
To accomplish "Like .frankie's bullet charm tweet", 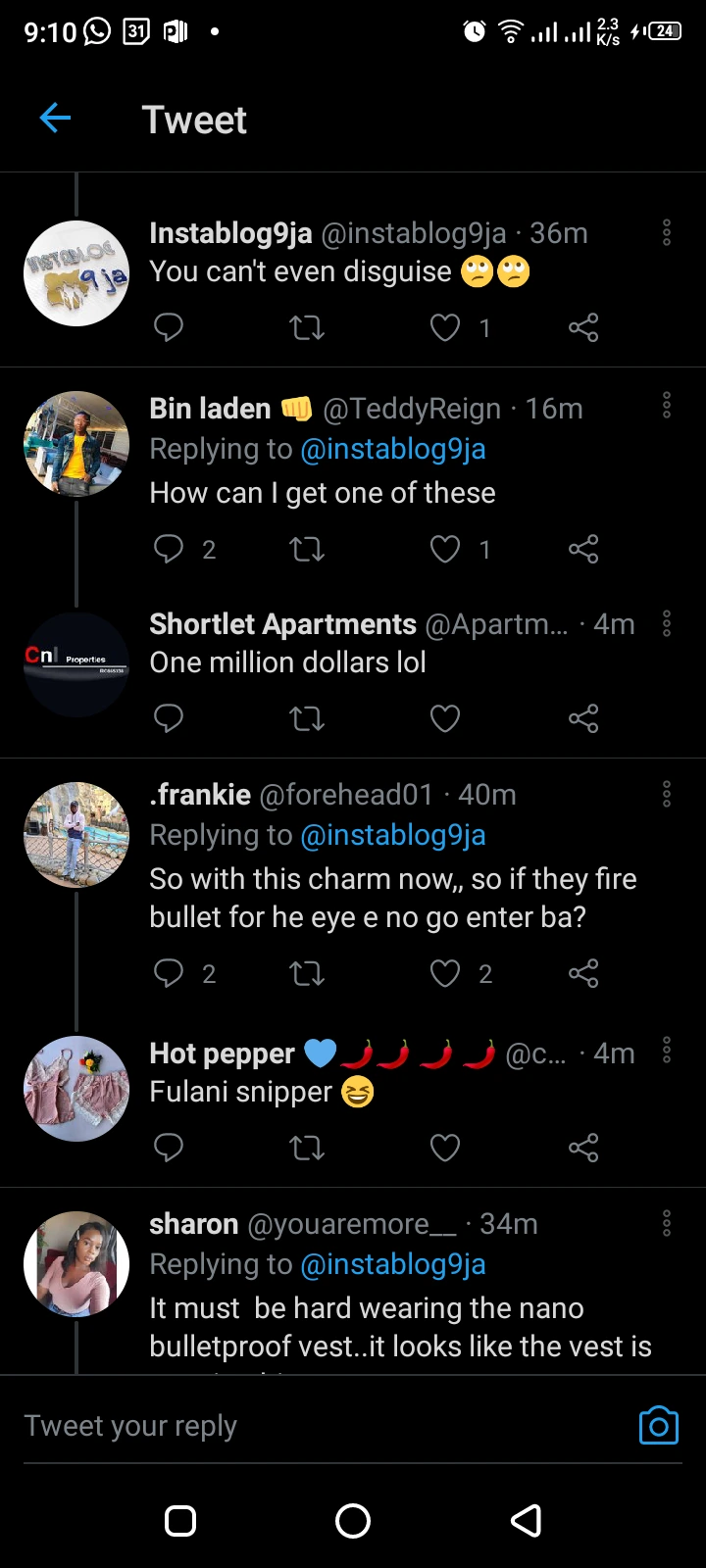I will [x=445, y=973].
